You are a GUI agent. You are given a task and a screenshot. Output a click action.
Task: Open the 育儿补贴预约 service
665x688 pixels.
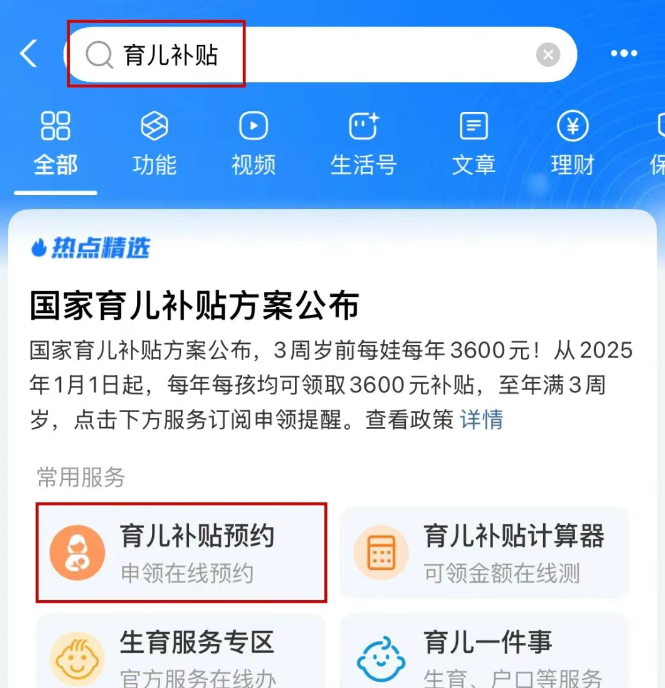[182, 552]
